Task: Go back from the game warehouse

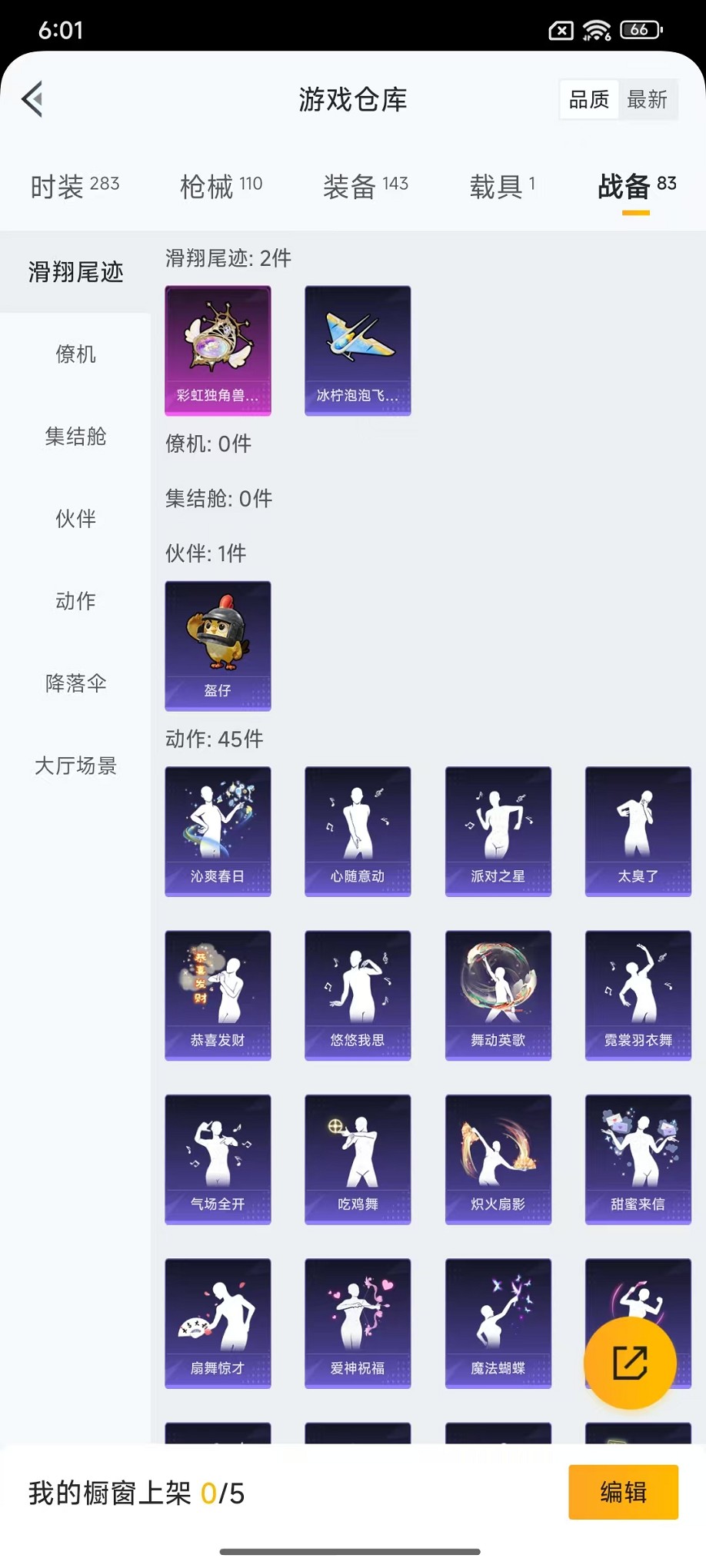Action: 32,99
